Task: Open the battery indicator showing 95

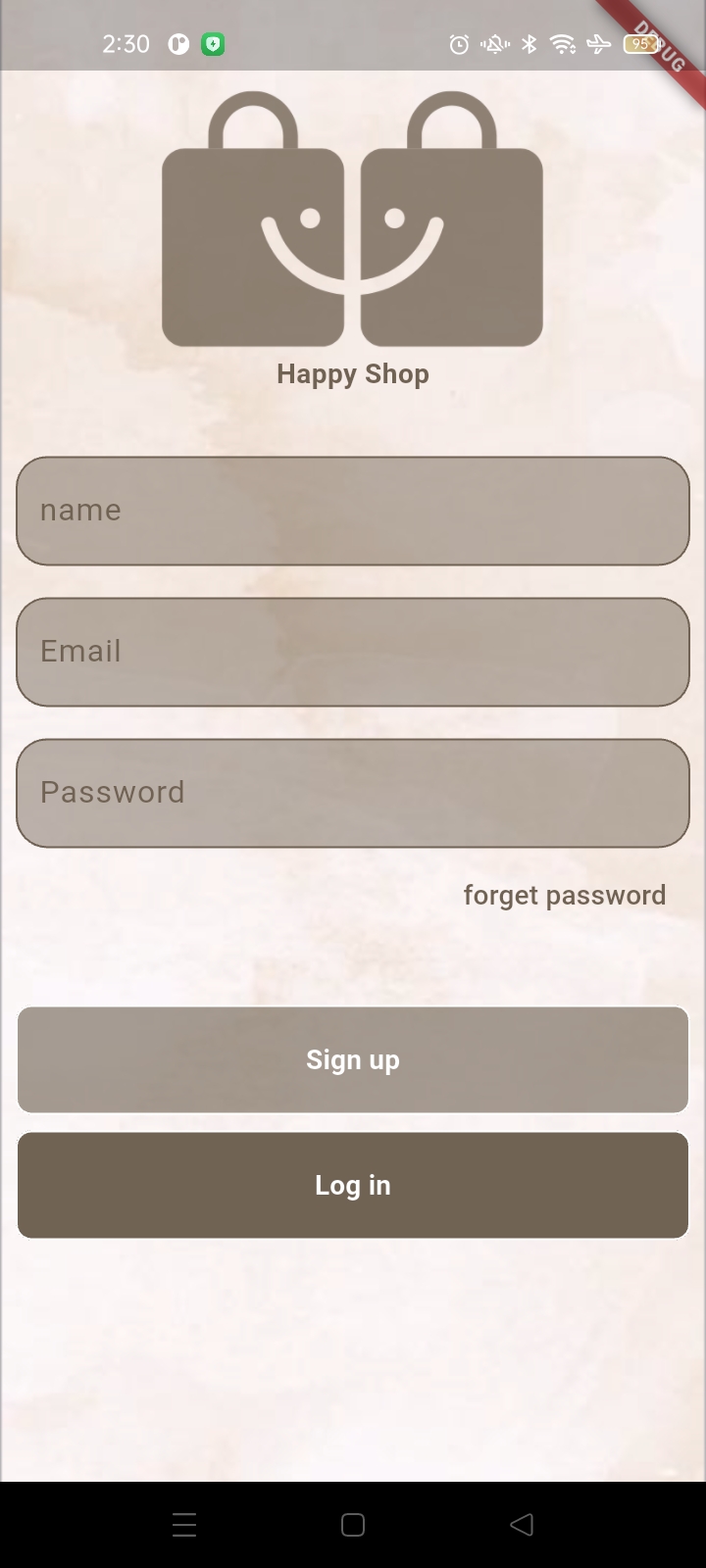Action: pyautogui.click(x=639, y=44)
